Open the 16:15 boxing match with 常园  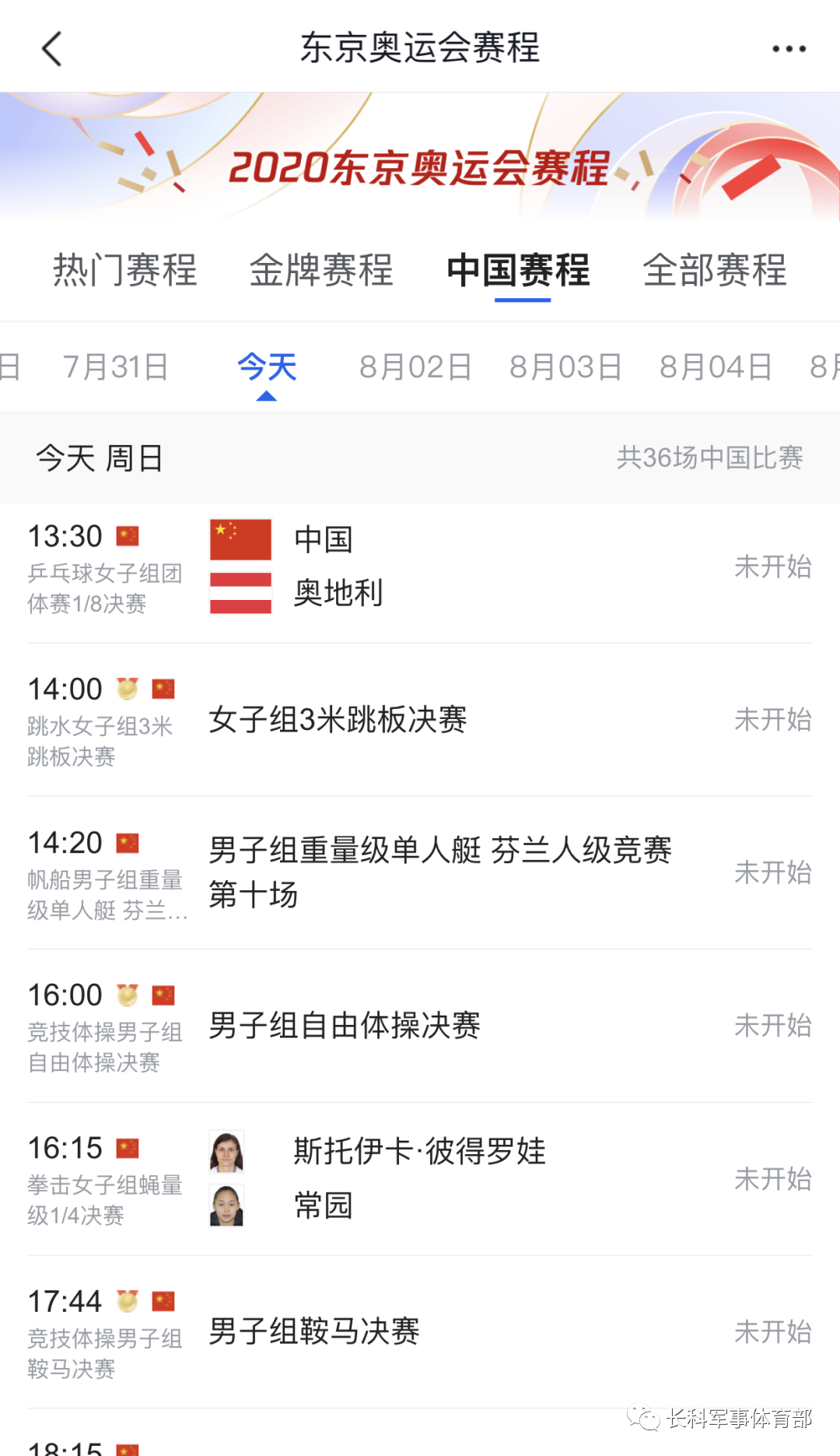(420, 1178)
